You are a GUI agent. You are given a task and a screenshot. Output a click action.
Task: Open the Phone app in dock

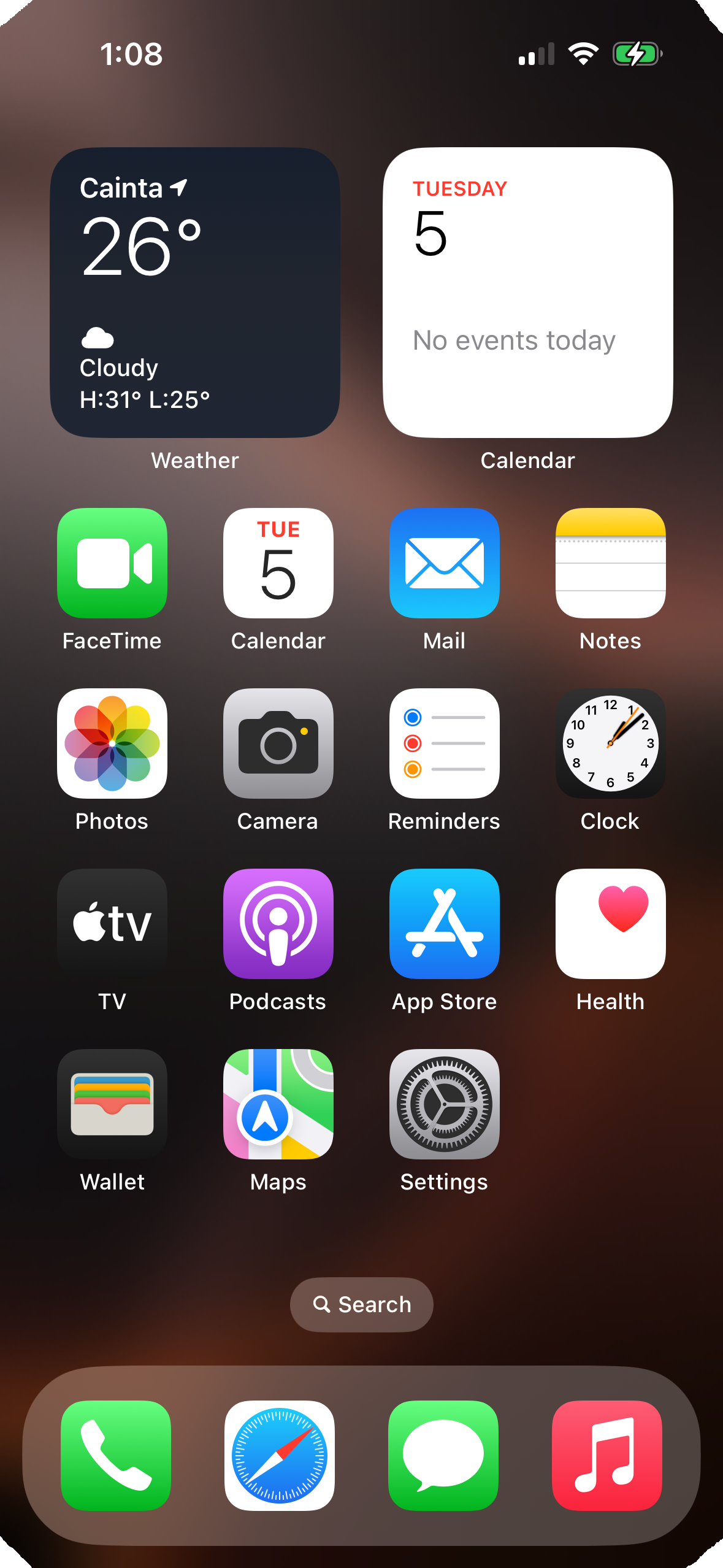tap(116, 1455)
